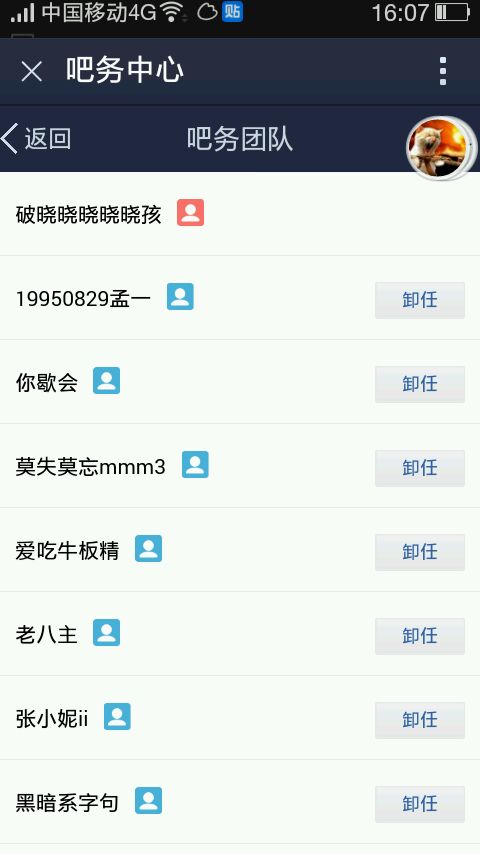The width and height of the screenshot is (480, 854).
Task: Close the 吧务中心 page
Action: (x=31, y=71)
